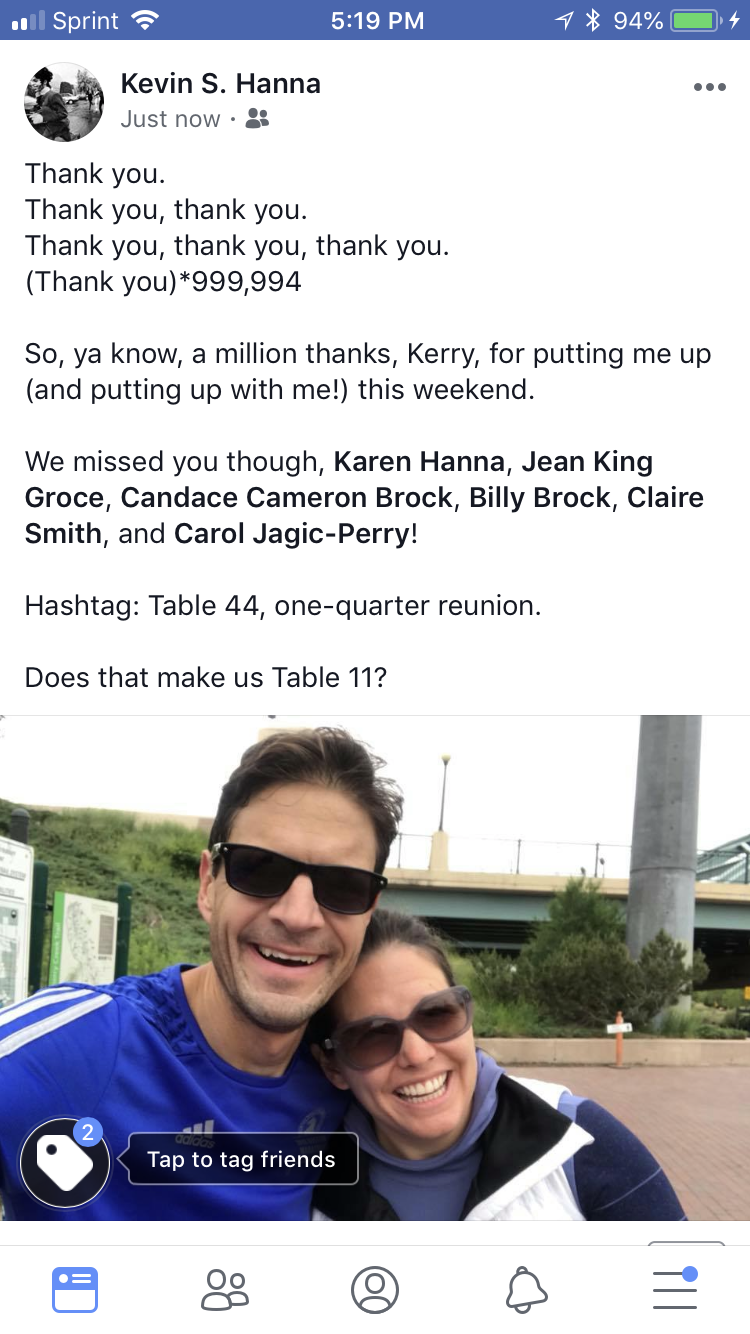Open Kevin S. Hanna's profile picture

(x=64, y=102)
